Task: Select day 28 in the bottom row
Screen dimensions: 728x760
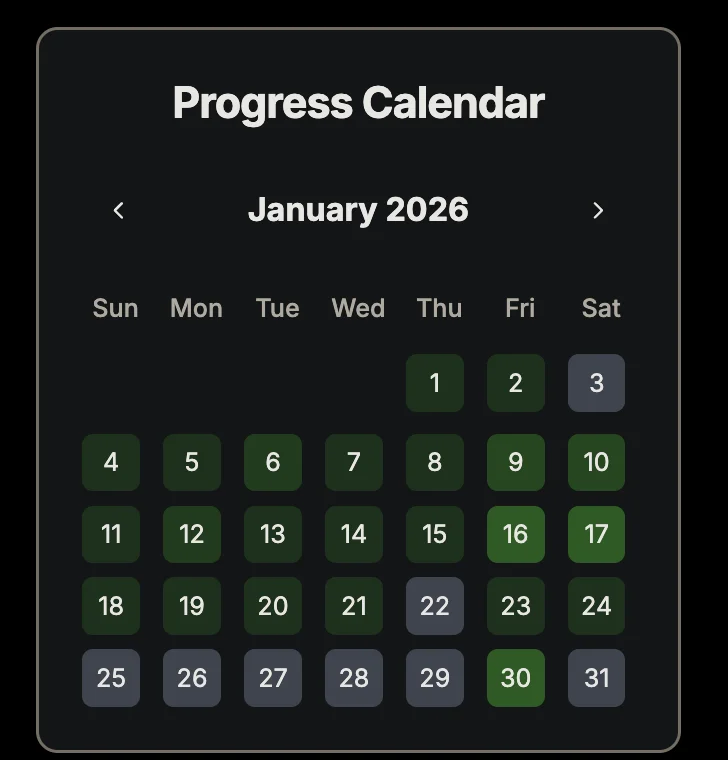Action: [353, 678]
